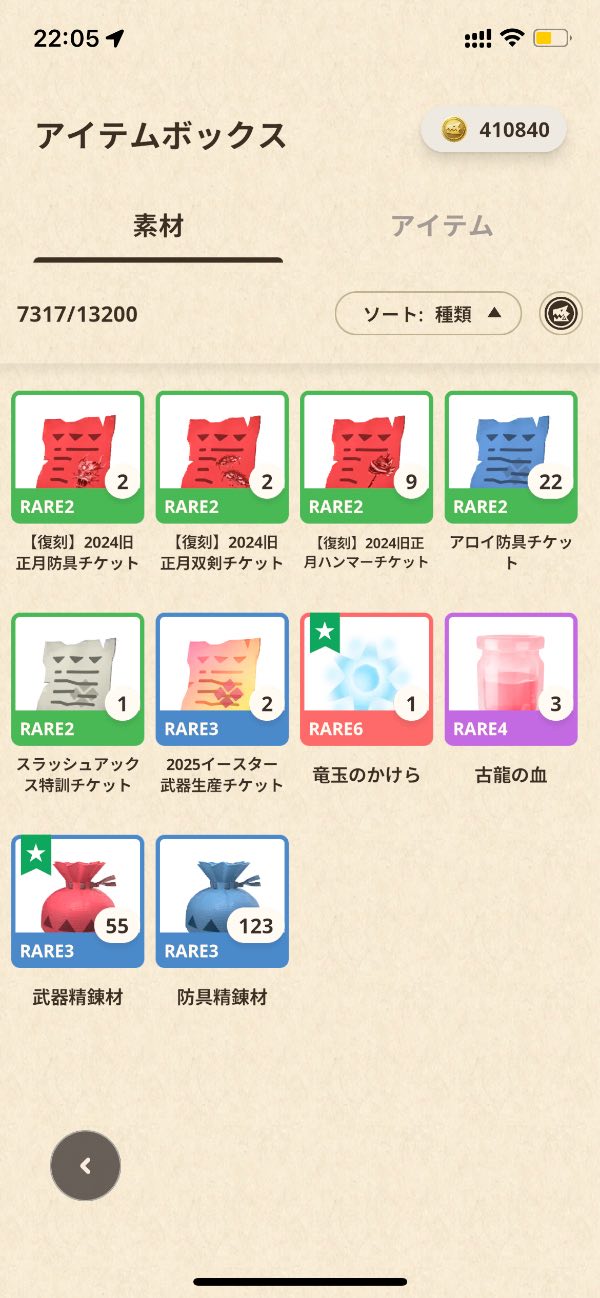This screenshot has height=1298, width=600.
Task: Open the 武器精錬材 item
Action: click(x=78, y=901)
